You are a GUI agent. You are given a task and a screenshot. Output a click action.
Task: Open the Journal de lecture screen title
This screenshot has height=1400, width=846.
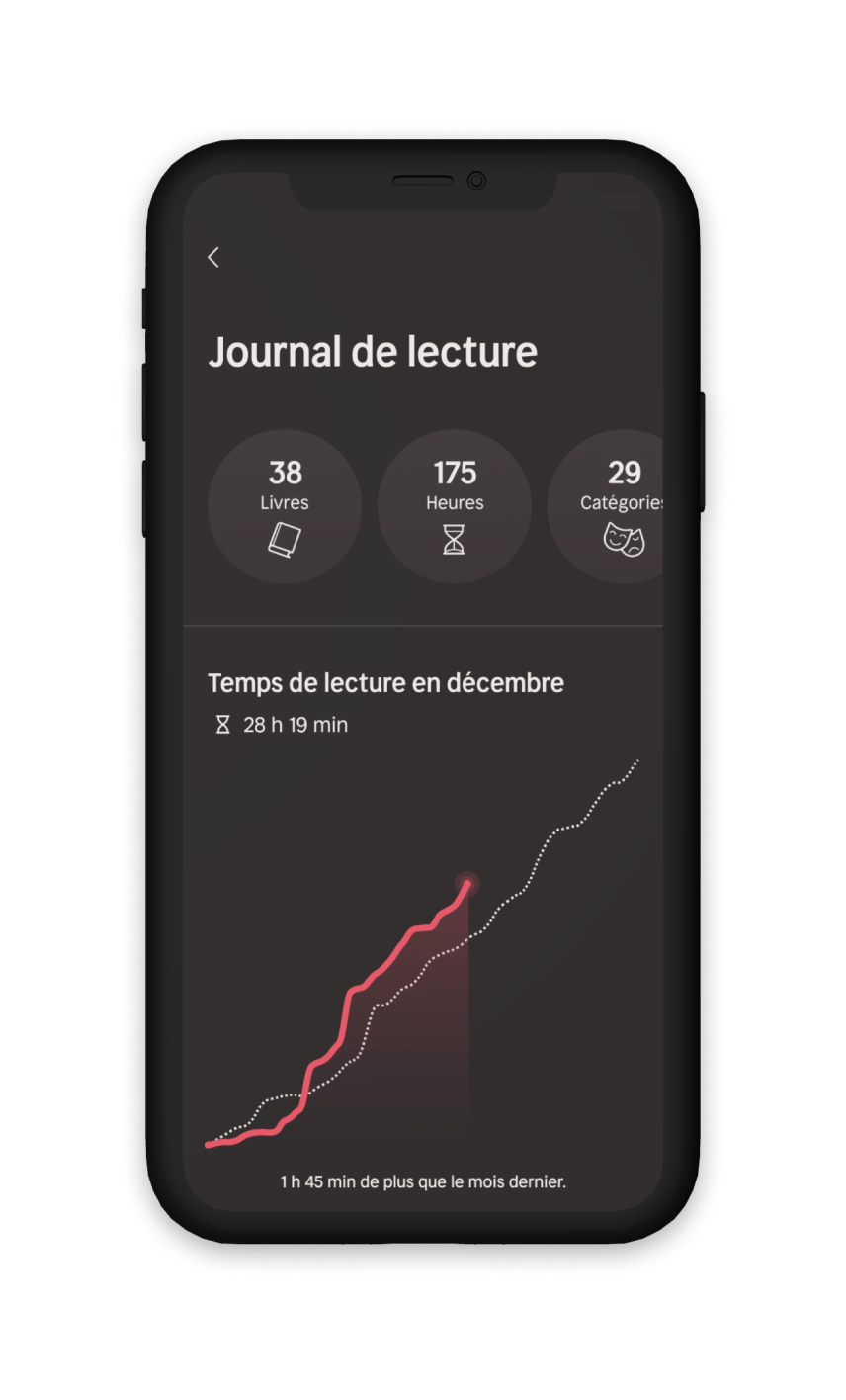(x=373, y=352)
